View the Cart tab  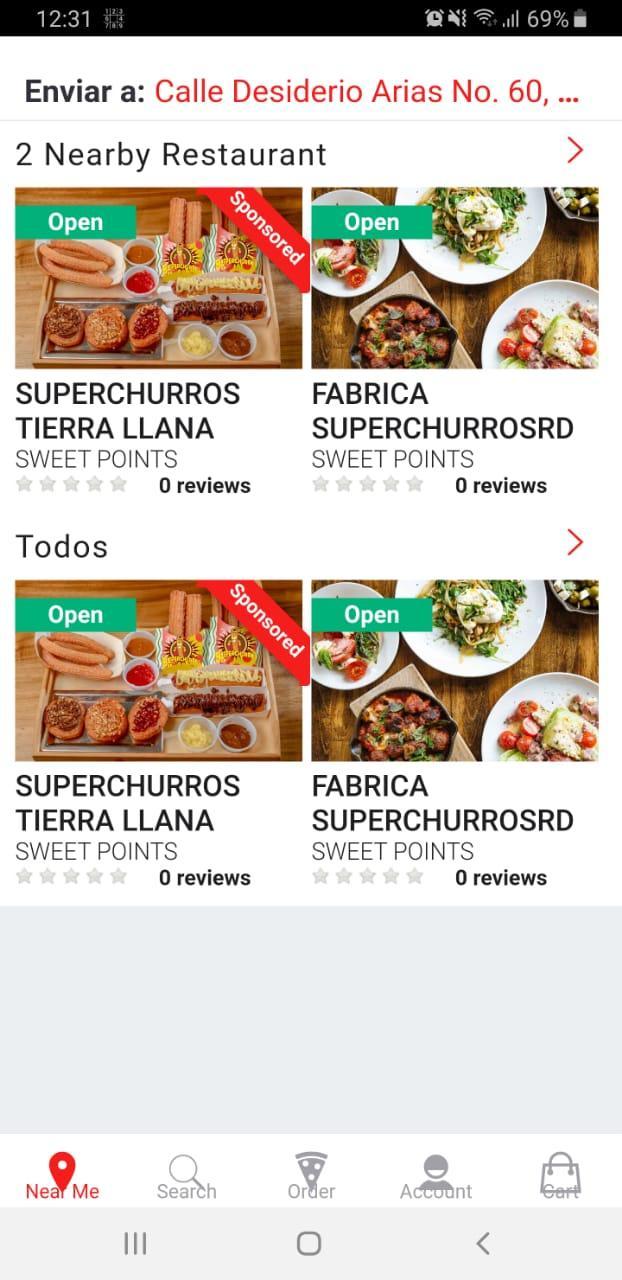[x=560, y=1176]
